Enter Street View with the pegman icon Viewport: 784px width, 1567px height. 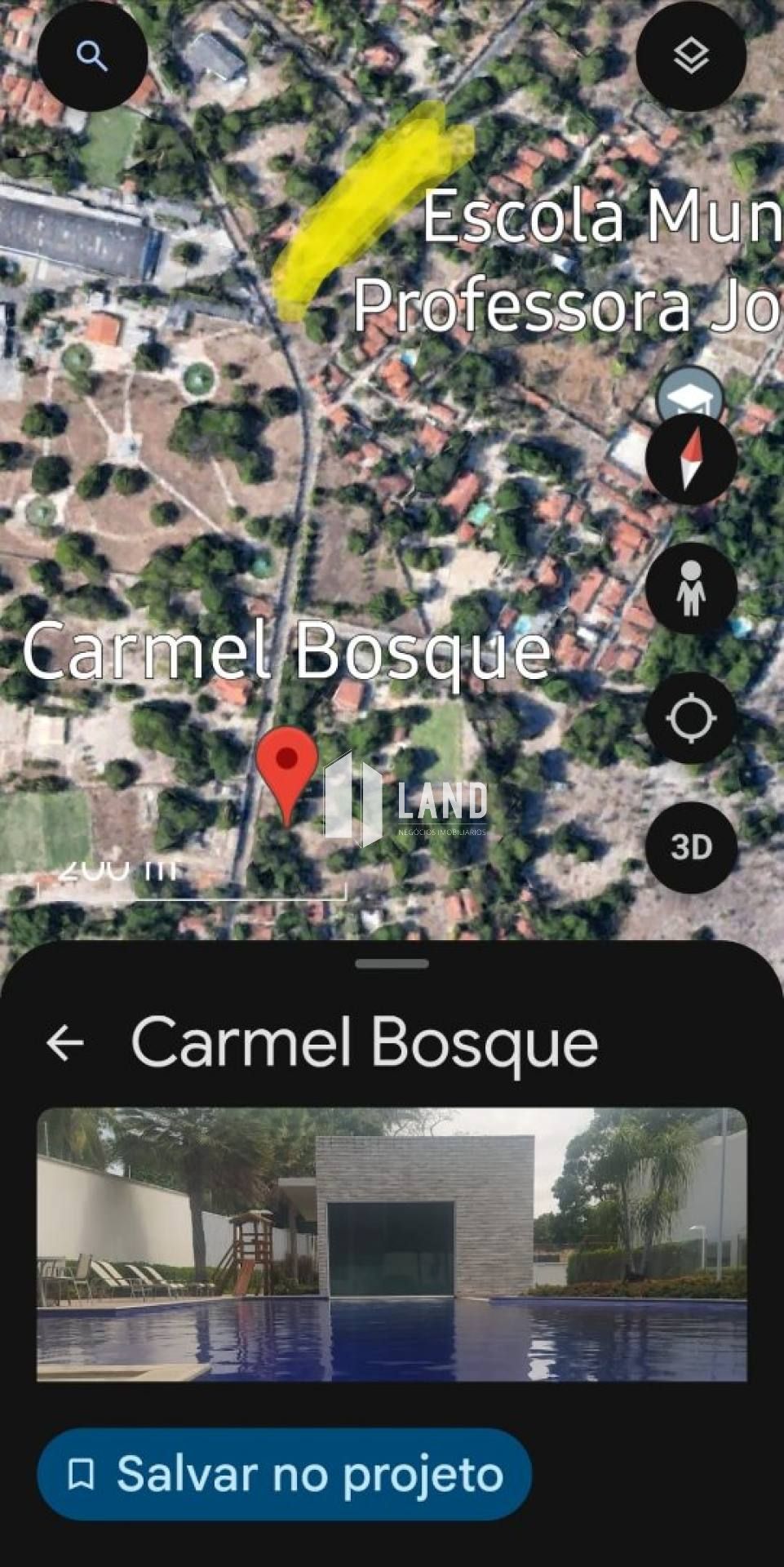coord(691,588)
